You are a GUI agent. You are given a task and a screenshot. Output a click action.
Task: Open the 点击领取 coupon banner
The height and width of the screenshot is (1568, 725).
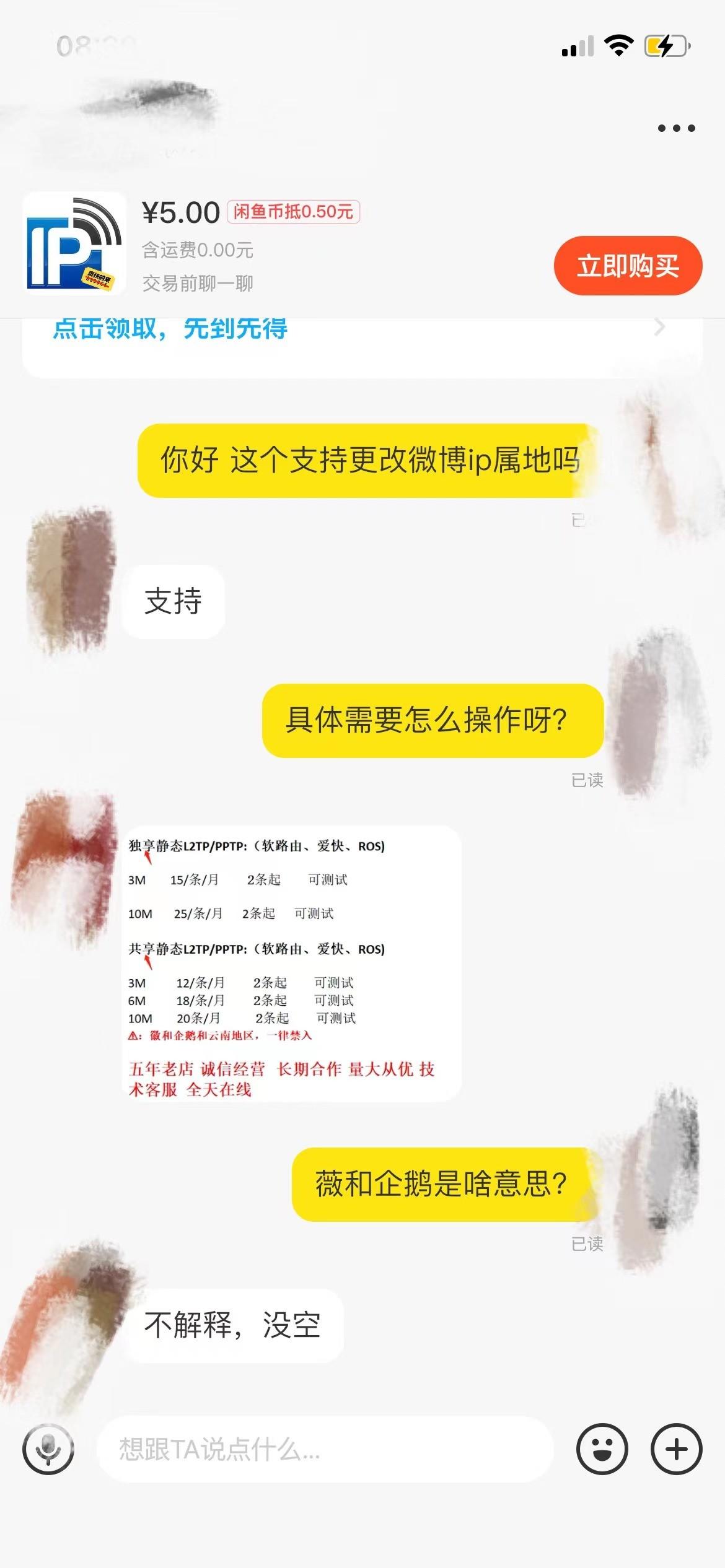pyautogui.click(x=359, y=338)
